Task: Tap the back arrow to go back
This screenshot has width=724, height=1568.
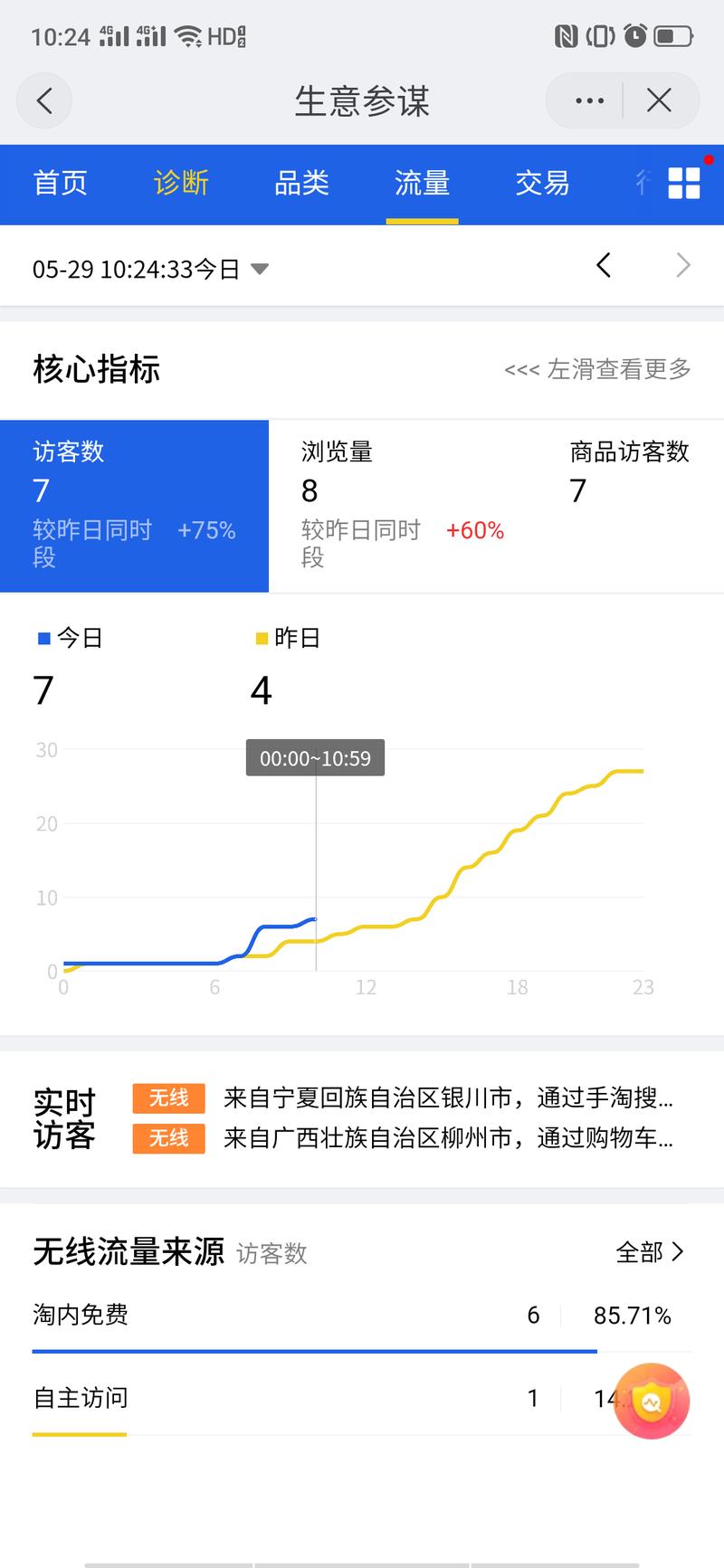Action: click(43, 100)
